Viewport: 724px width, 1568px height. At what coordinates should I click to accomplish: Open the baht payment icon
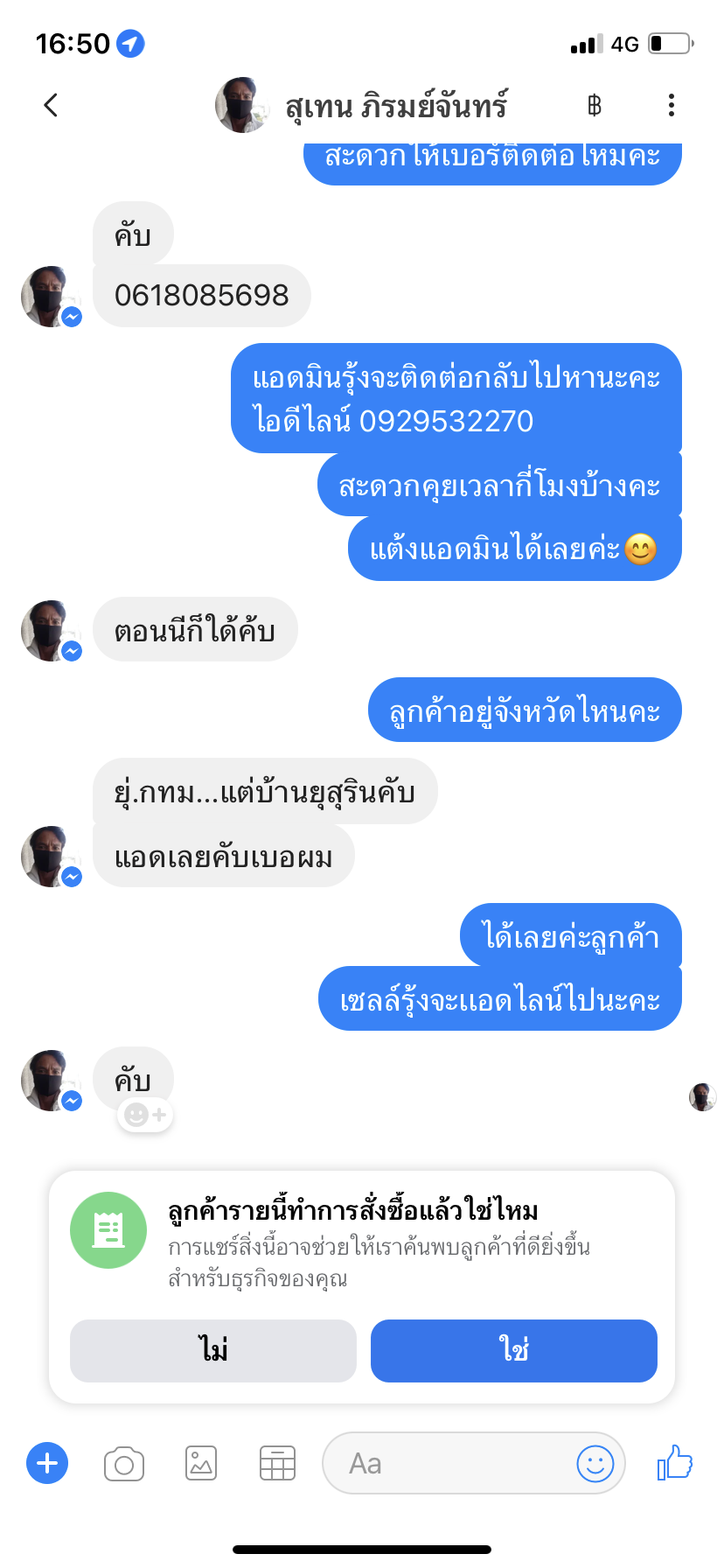(595, 106)
